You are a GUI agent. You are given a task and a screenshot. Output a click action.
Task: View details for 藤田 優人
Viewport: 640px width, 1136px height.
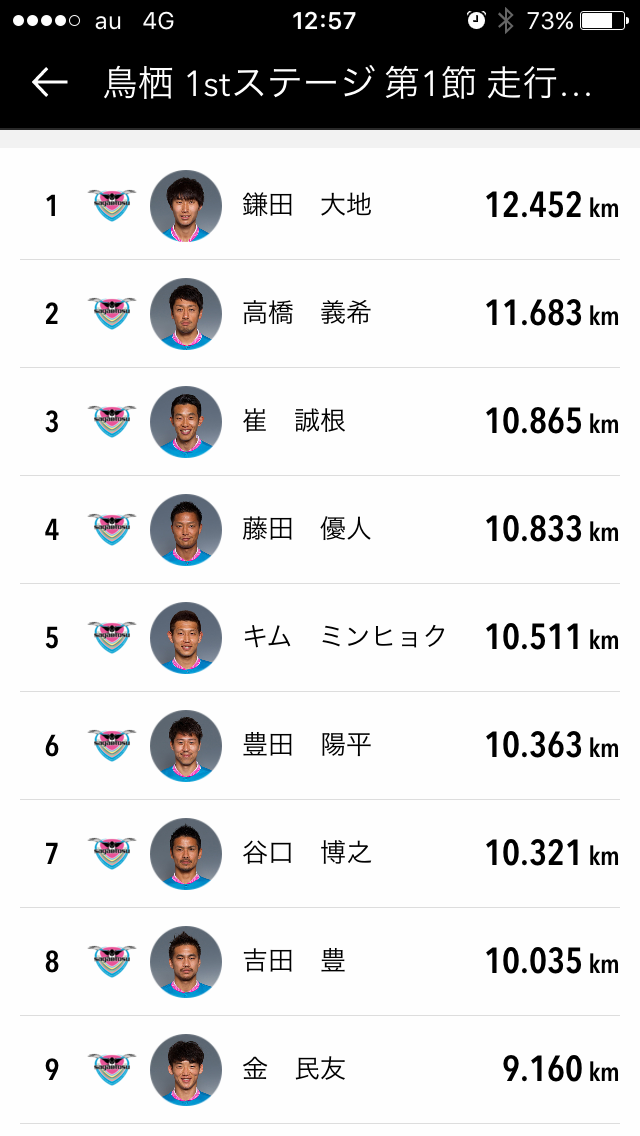coord(320,530)
